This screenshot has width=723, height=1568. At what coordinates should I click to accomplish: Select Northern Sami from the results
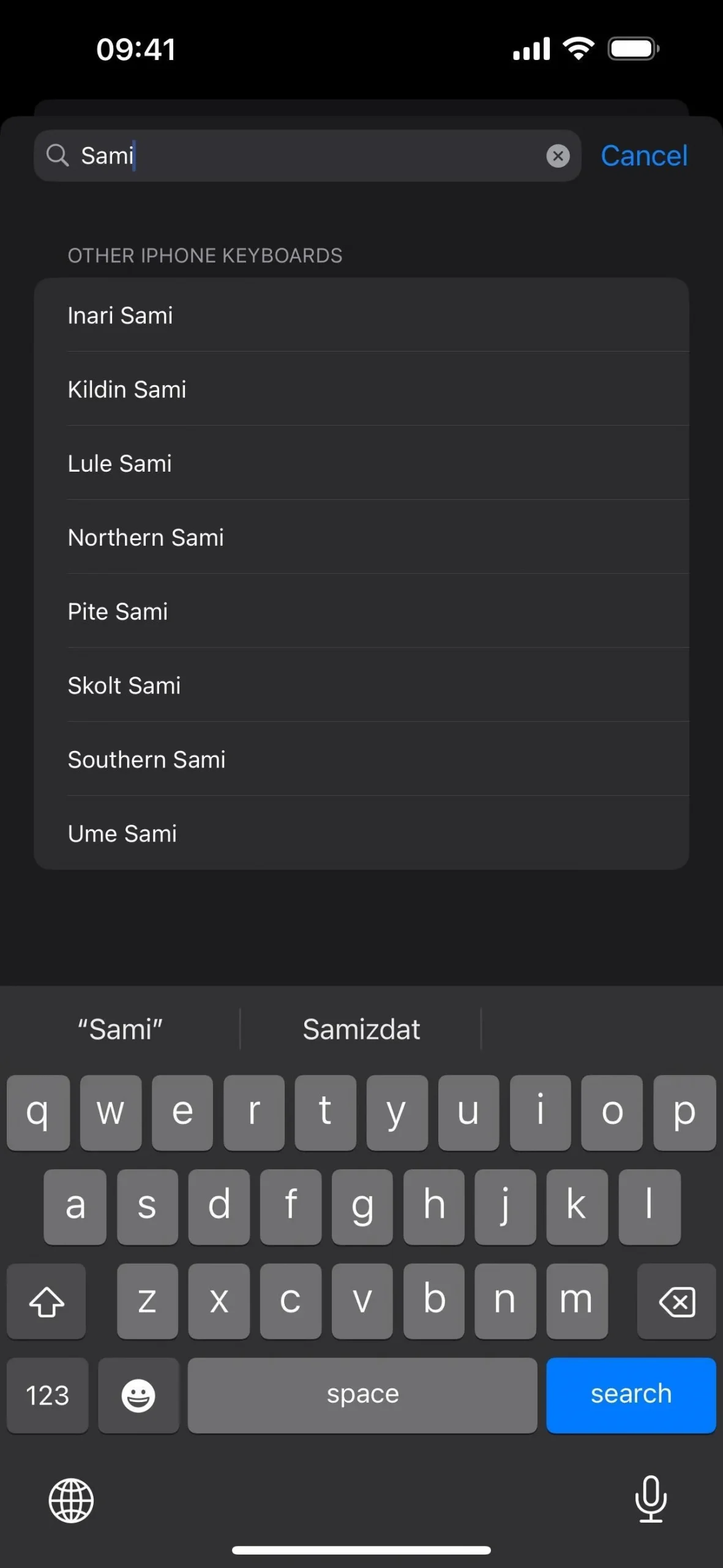[x=361, y=538]
